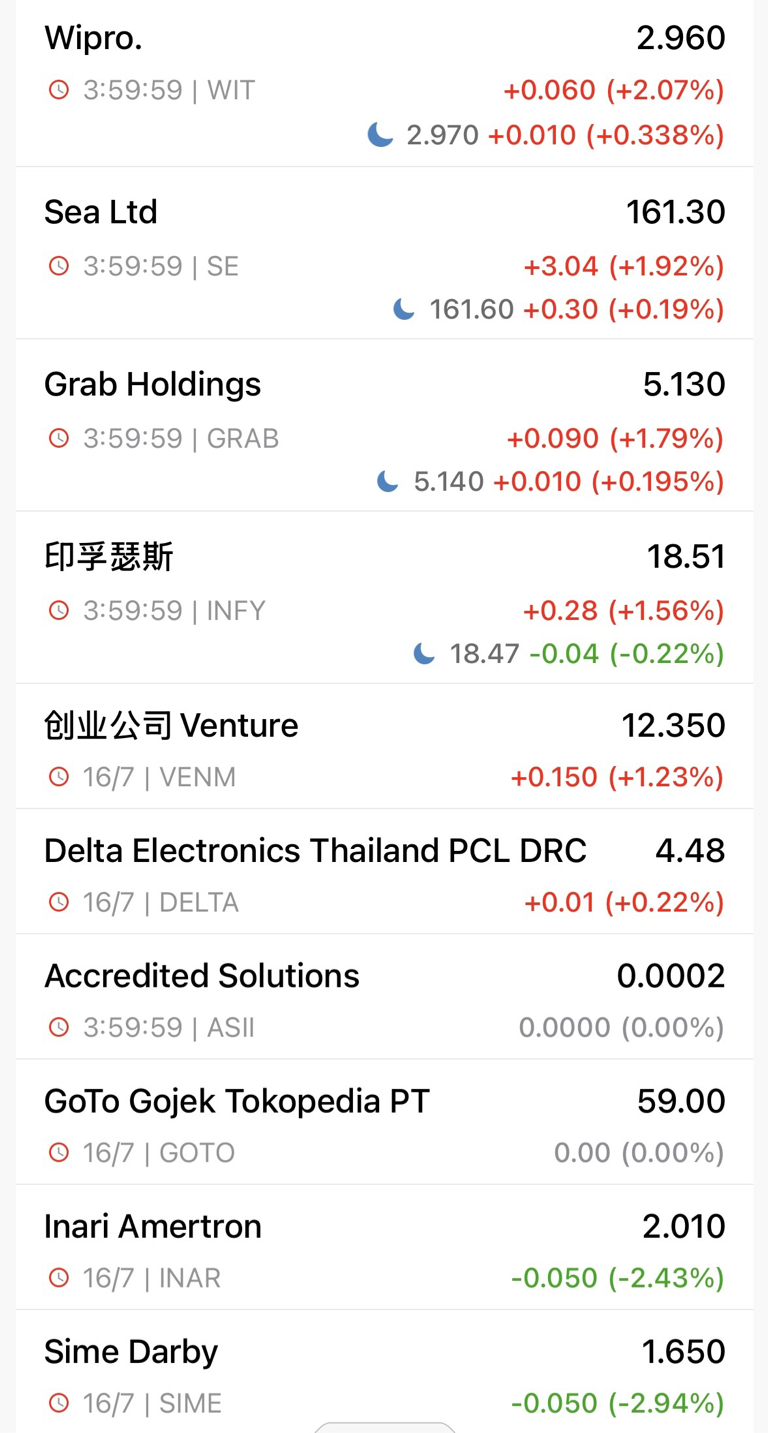Screen dimensions: 768x1433
Task: Open the Venture VENM listing
Action: coord(384,746)
